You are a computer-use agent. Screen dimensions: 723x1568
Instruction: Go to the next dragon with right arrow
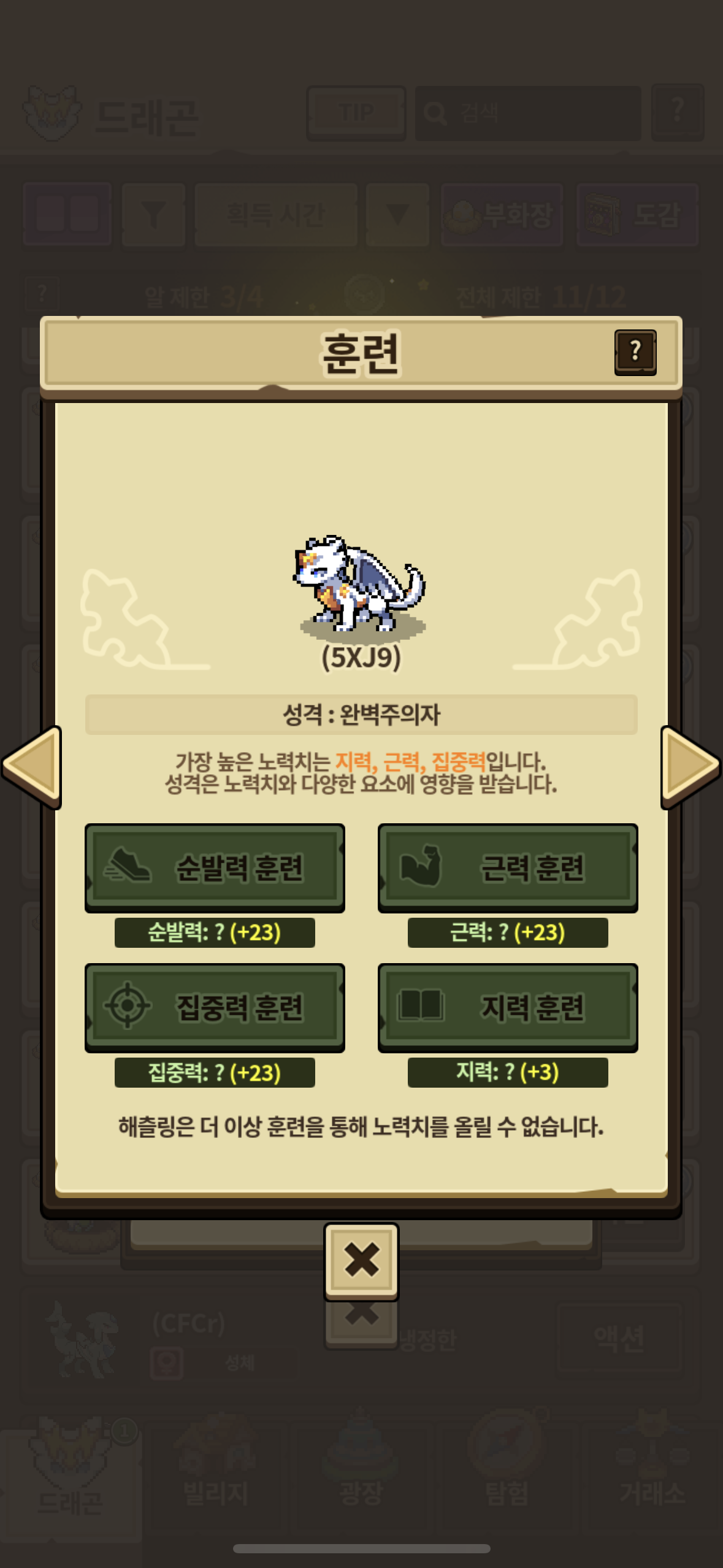coord(690,767)
